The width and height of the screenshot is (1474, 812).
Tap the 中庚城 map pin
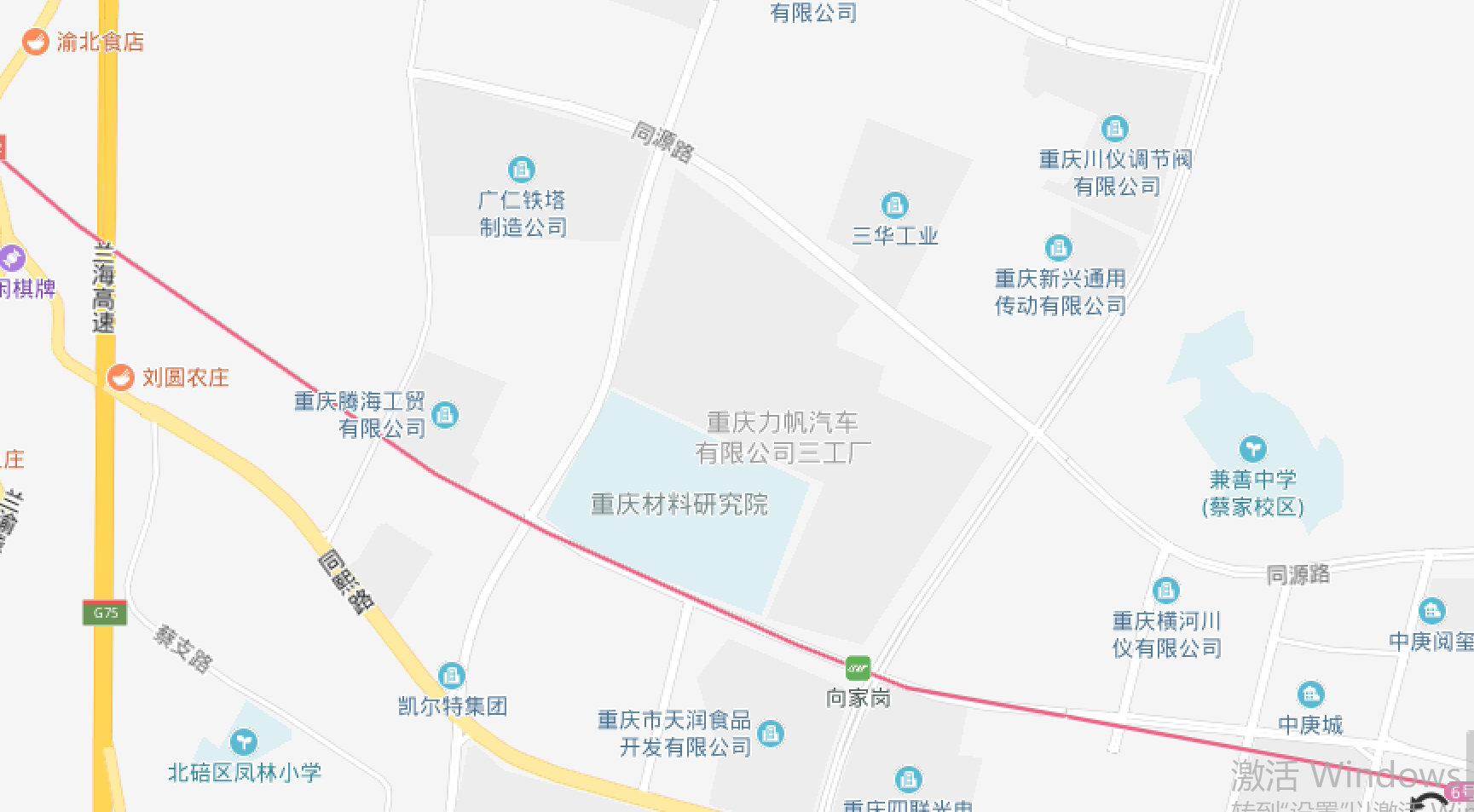(1310, 694)
